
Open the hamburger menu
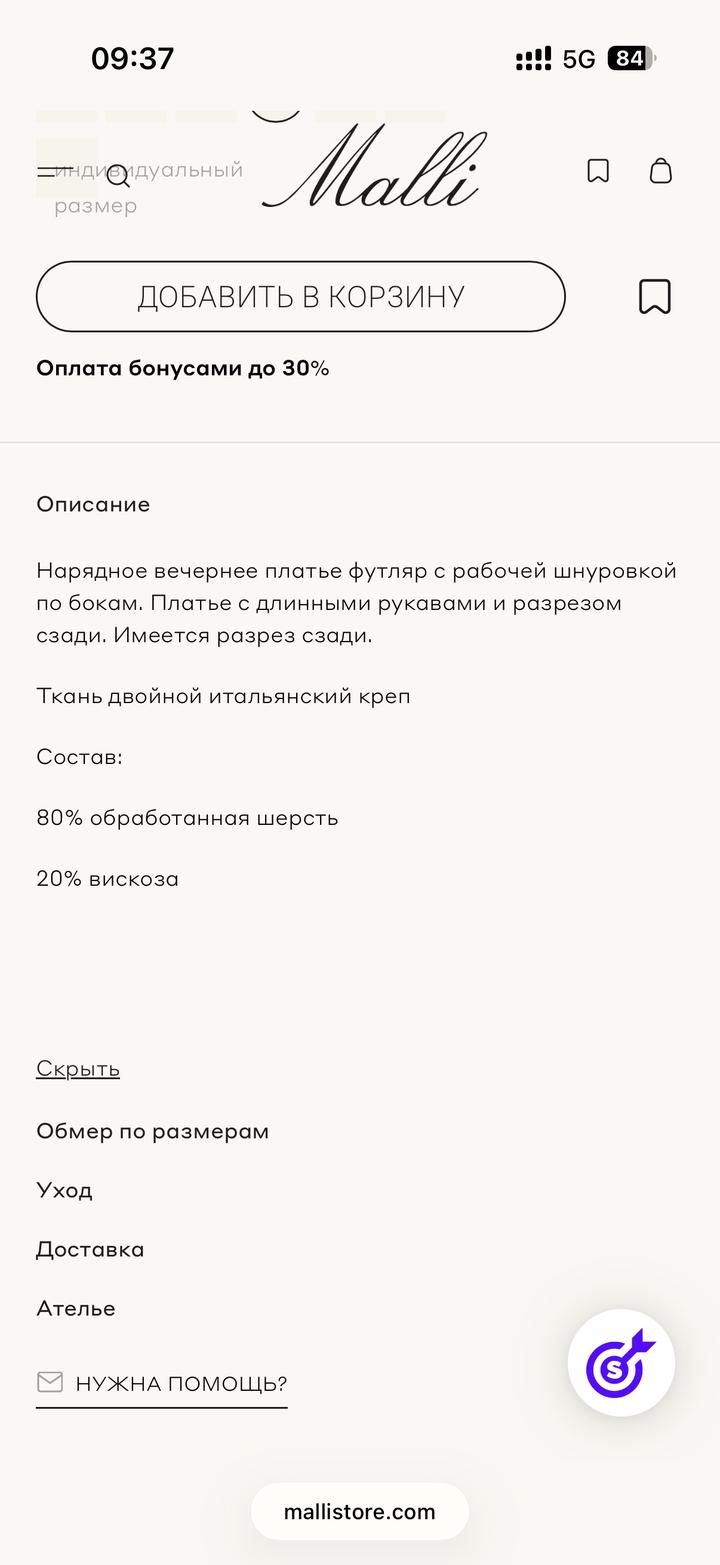[48, 172]
